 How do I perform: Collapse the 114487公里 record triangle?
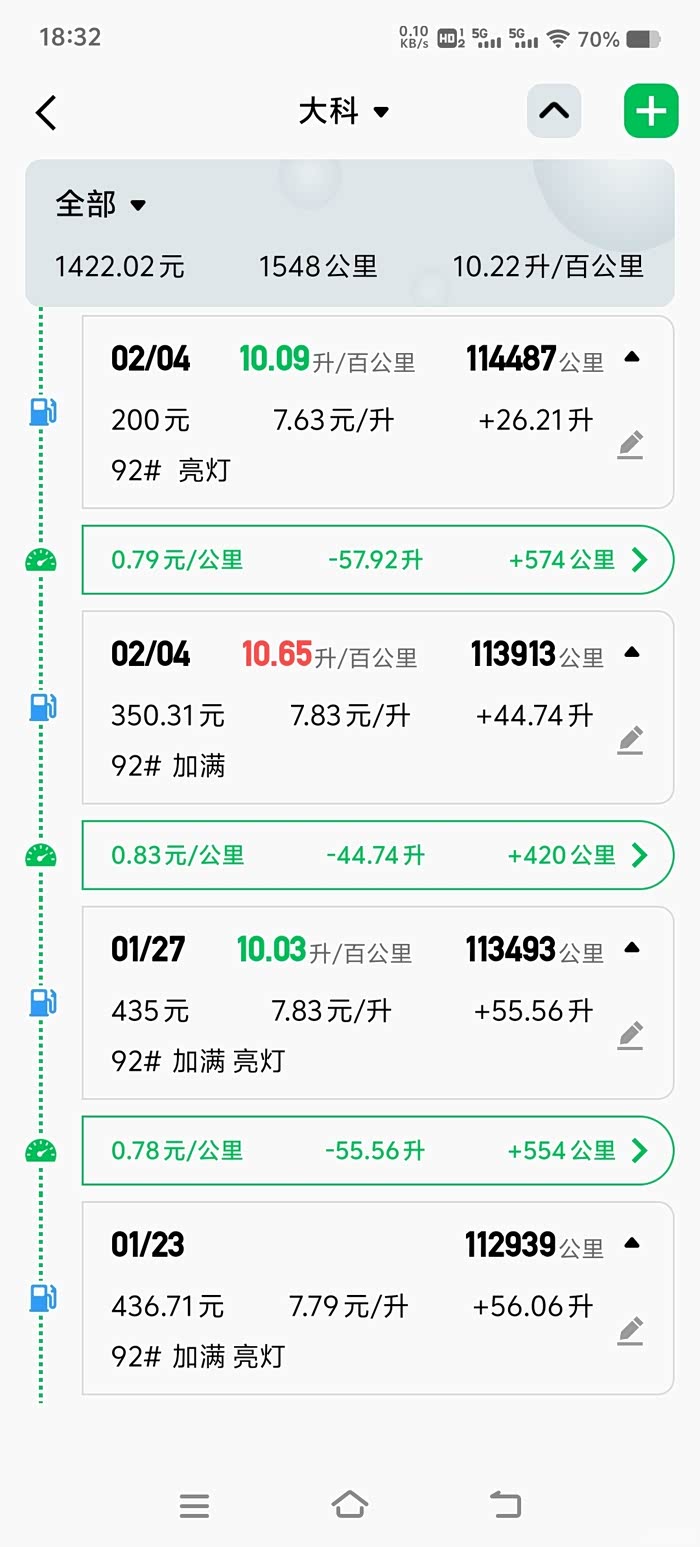pyautogui.click(x=631, y=357)
